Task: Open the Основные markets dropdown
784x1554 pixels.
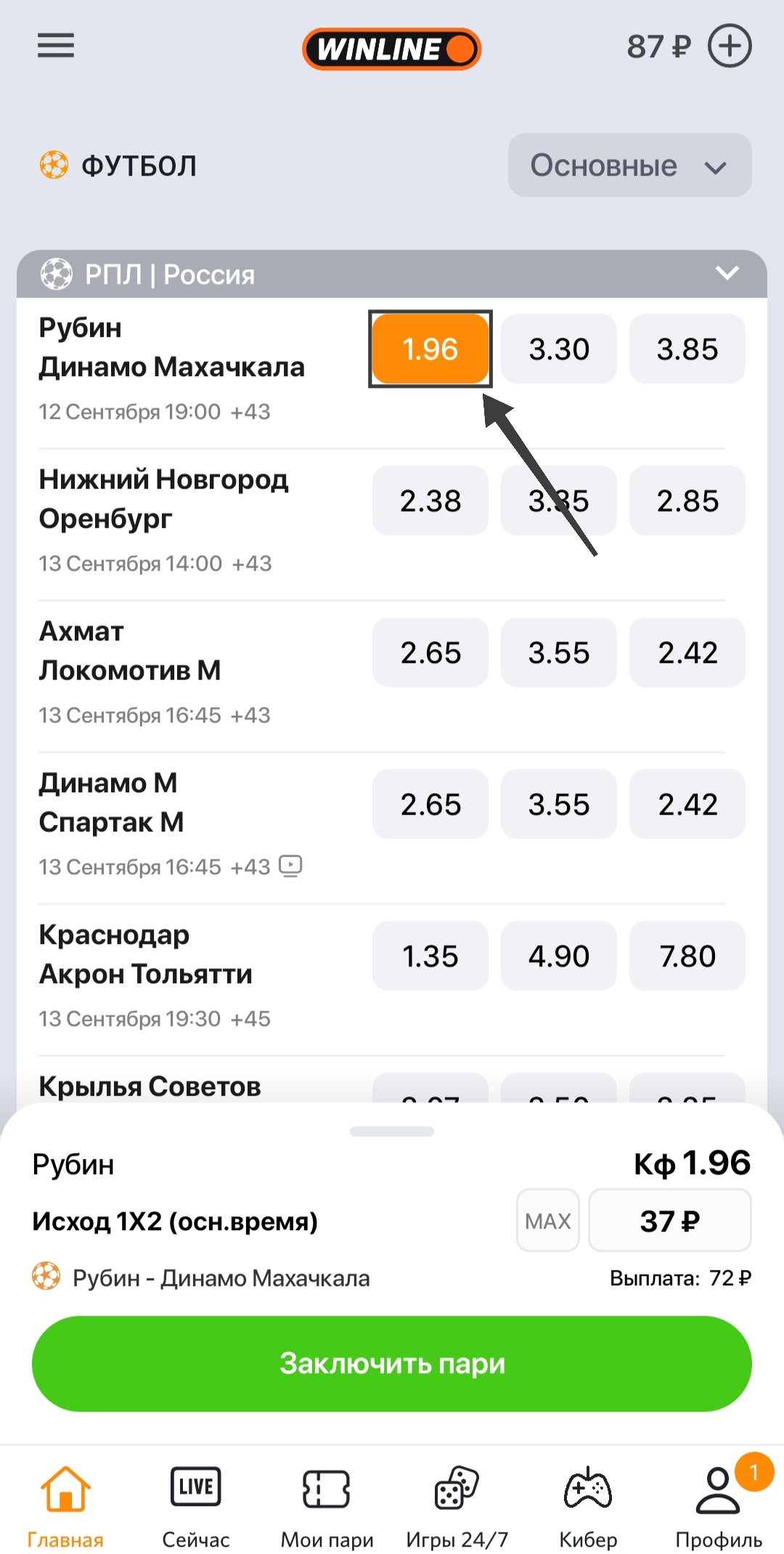Action: pos(629,166)
